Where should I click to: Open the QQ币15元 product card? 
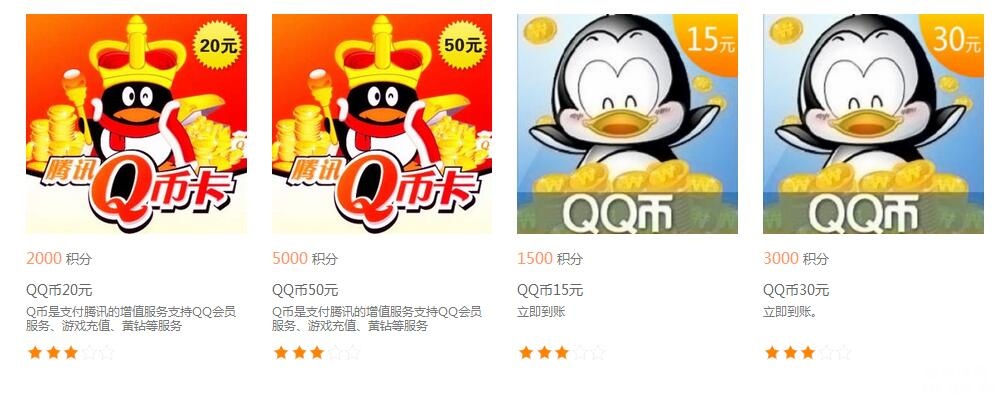click(x=627, y=123)
